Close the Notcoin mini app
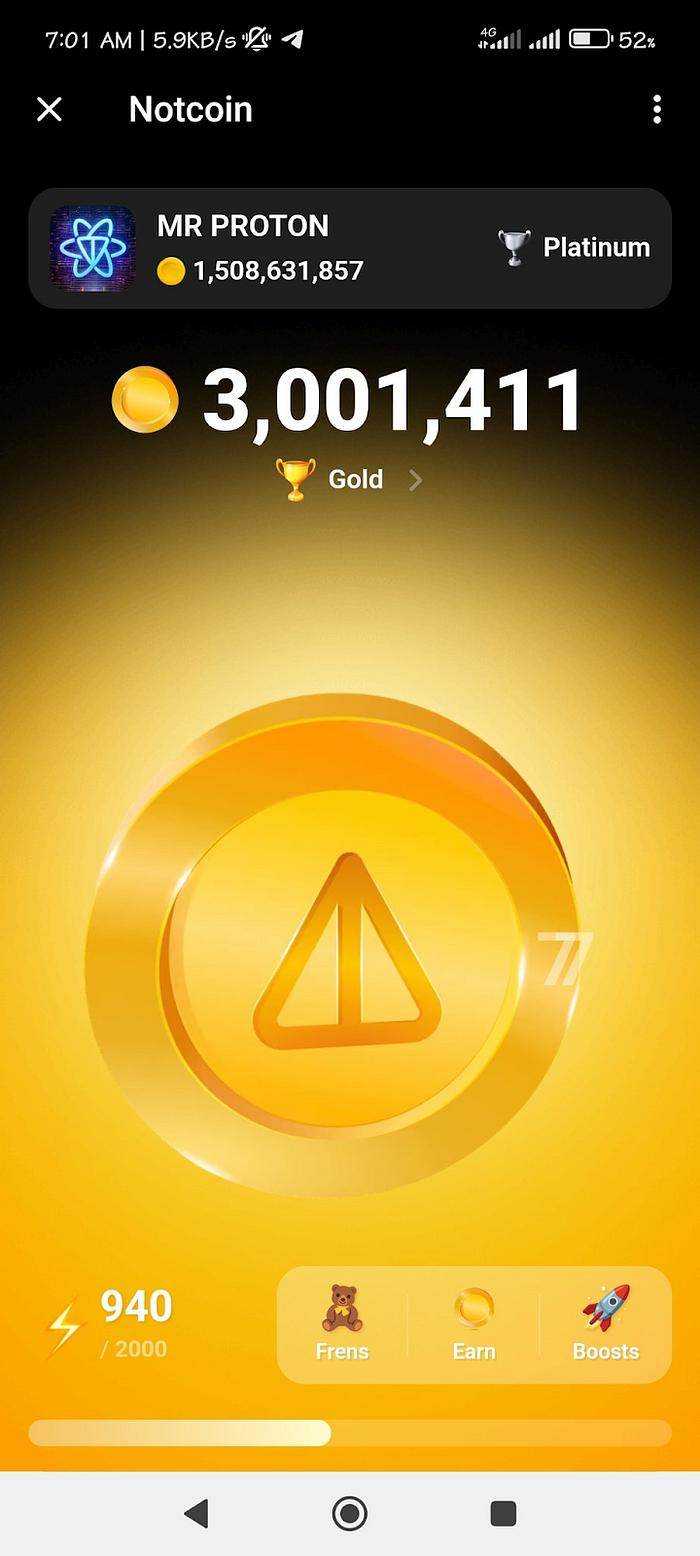 (x=49, y=109)
